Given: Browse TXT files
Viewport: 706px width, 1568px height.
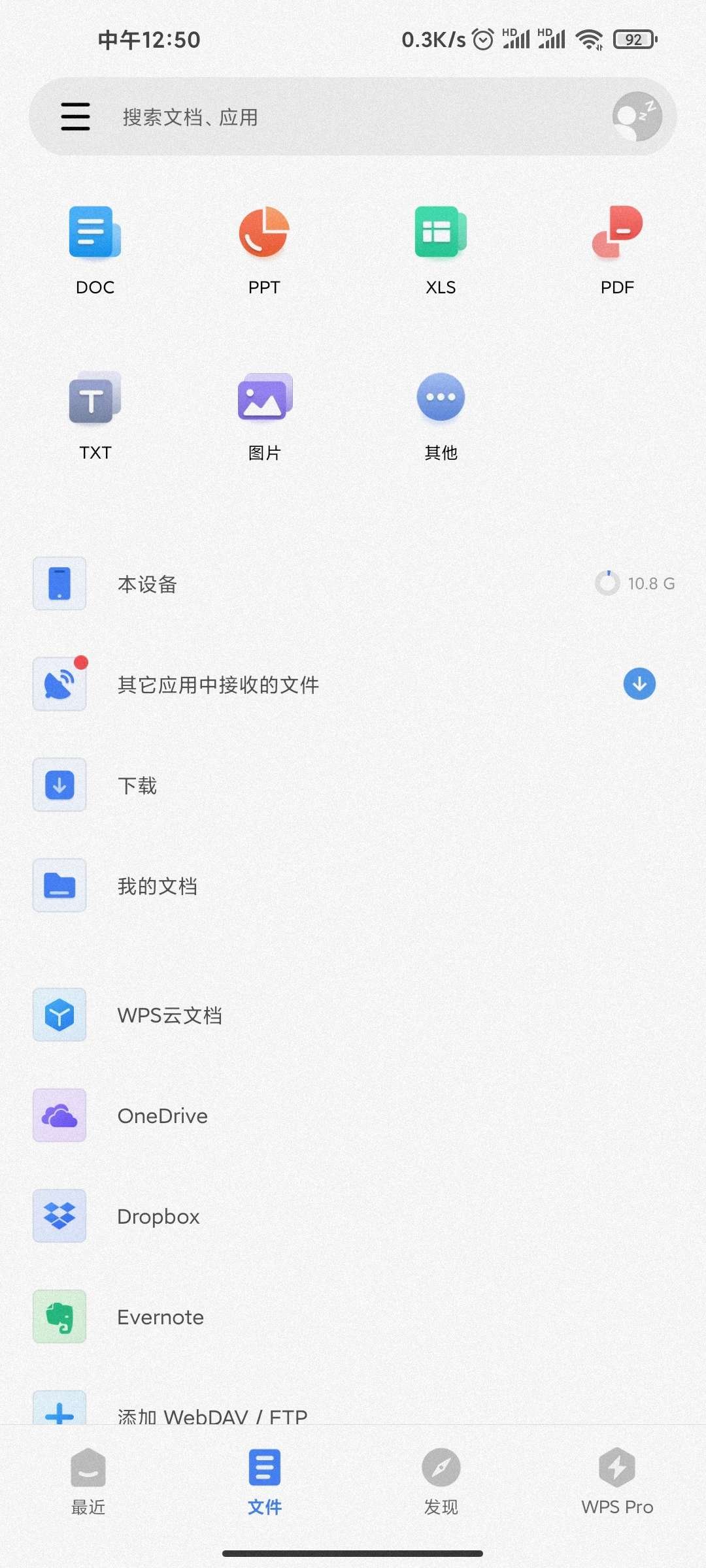Looking at the screenshot, I should pos(95,415).
